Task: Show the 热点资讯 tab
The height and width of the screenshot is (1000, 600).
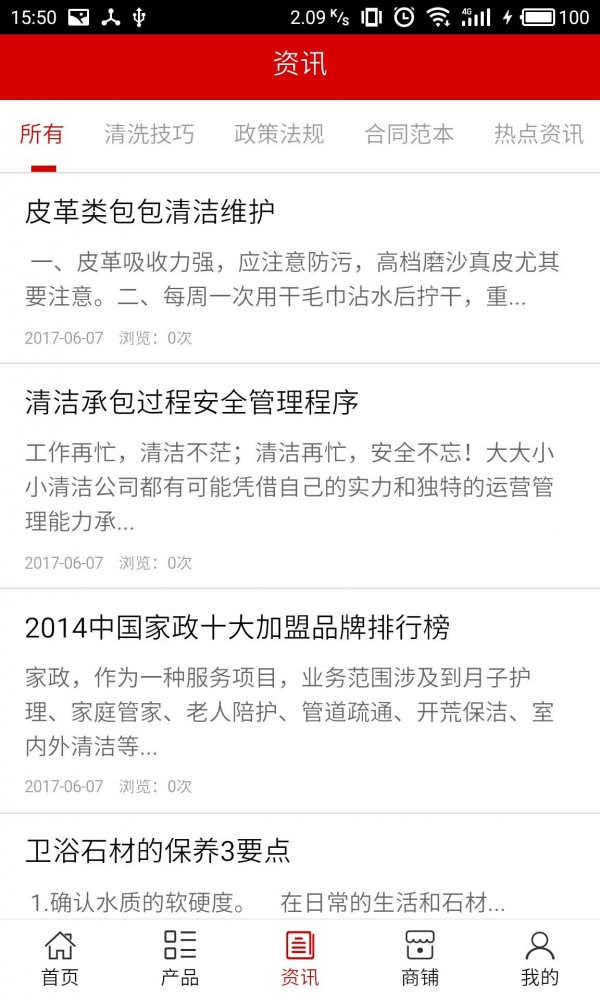Action: pyautogui.click(x=538, y=135)
